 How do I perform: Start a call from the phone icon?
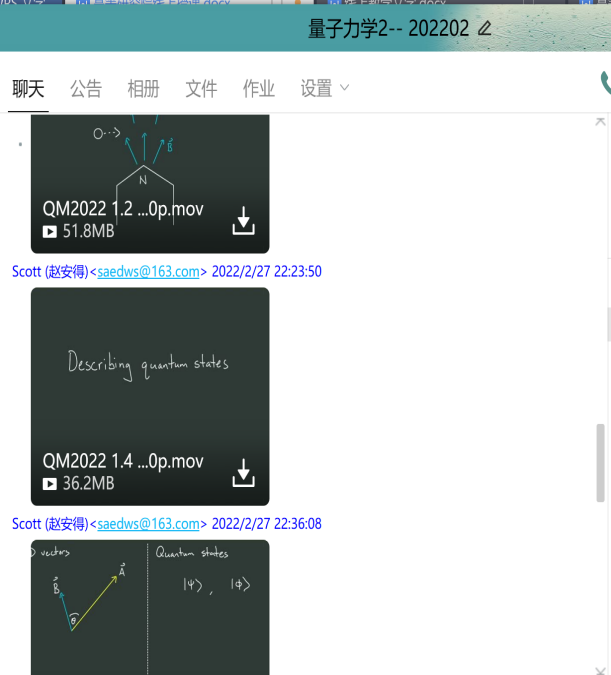605,84
